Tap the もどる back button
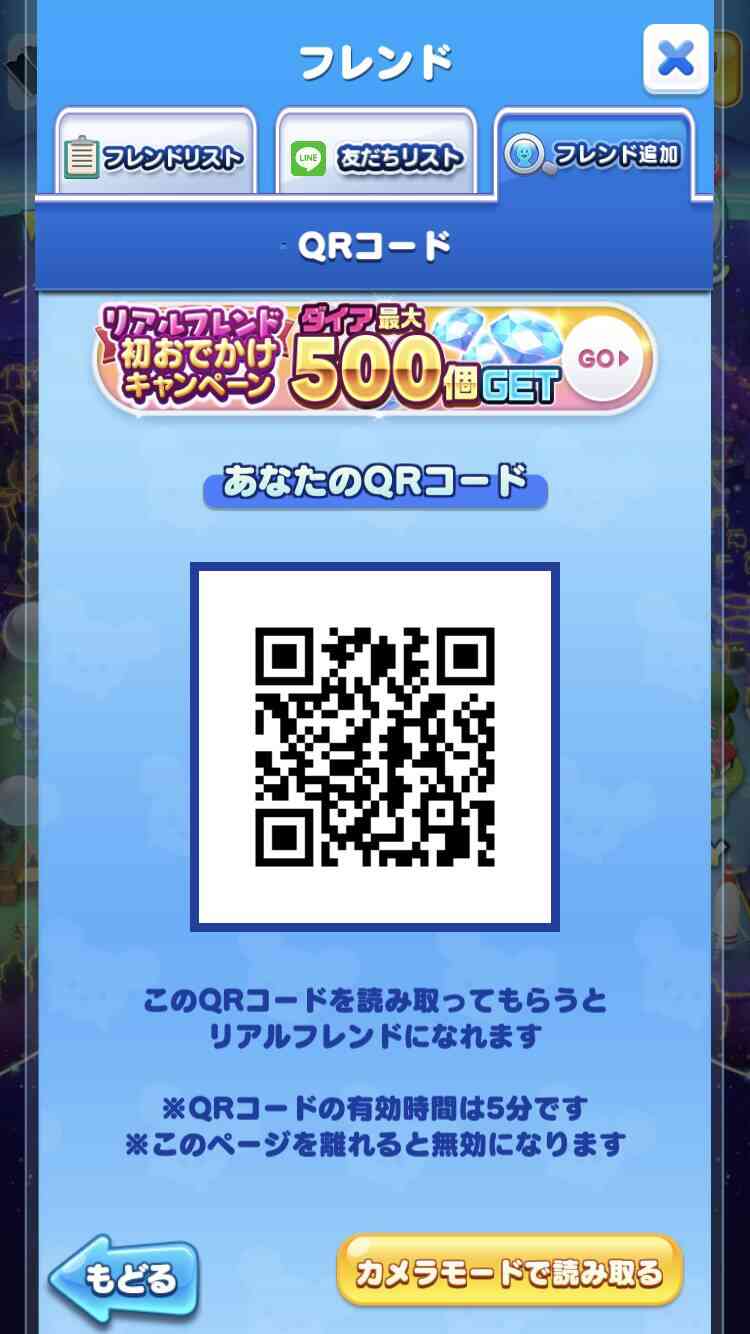750x1334 pixels. 124,1277
